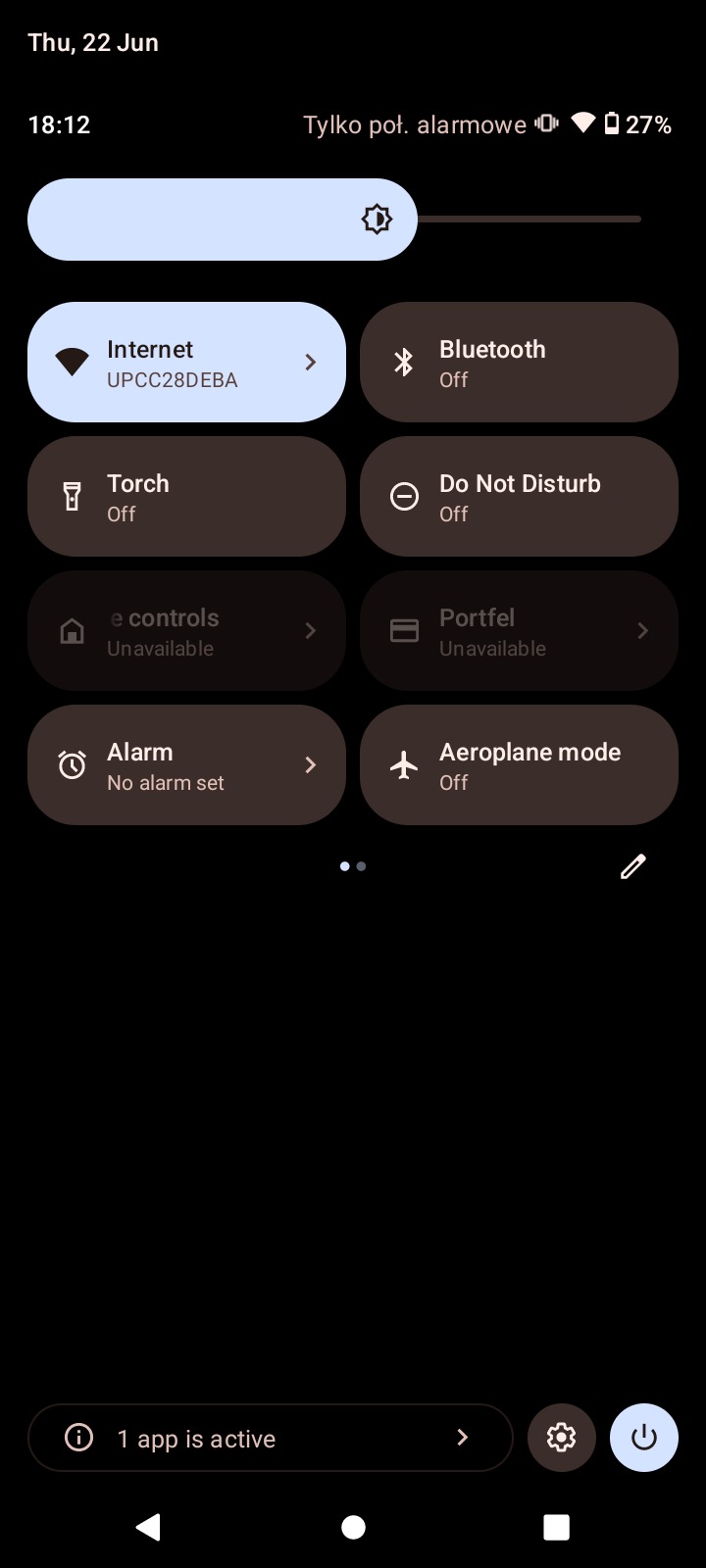This screenshot has width=706, height=1568.
Task: Turn on Bluetooth
Action: [519, 362]
